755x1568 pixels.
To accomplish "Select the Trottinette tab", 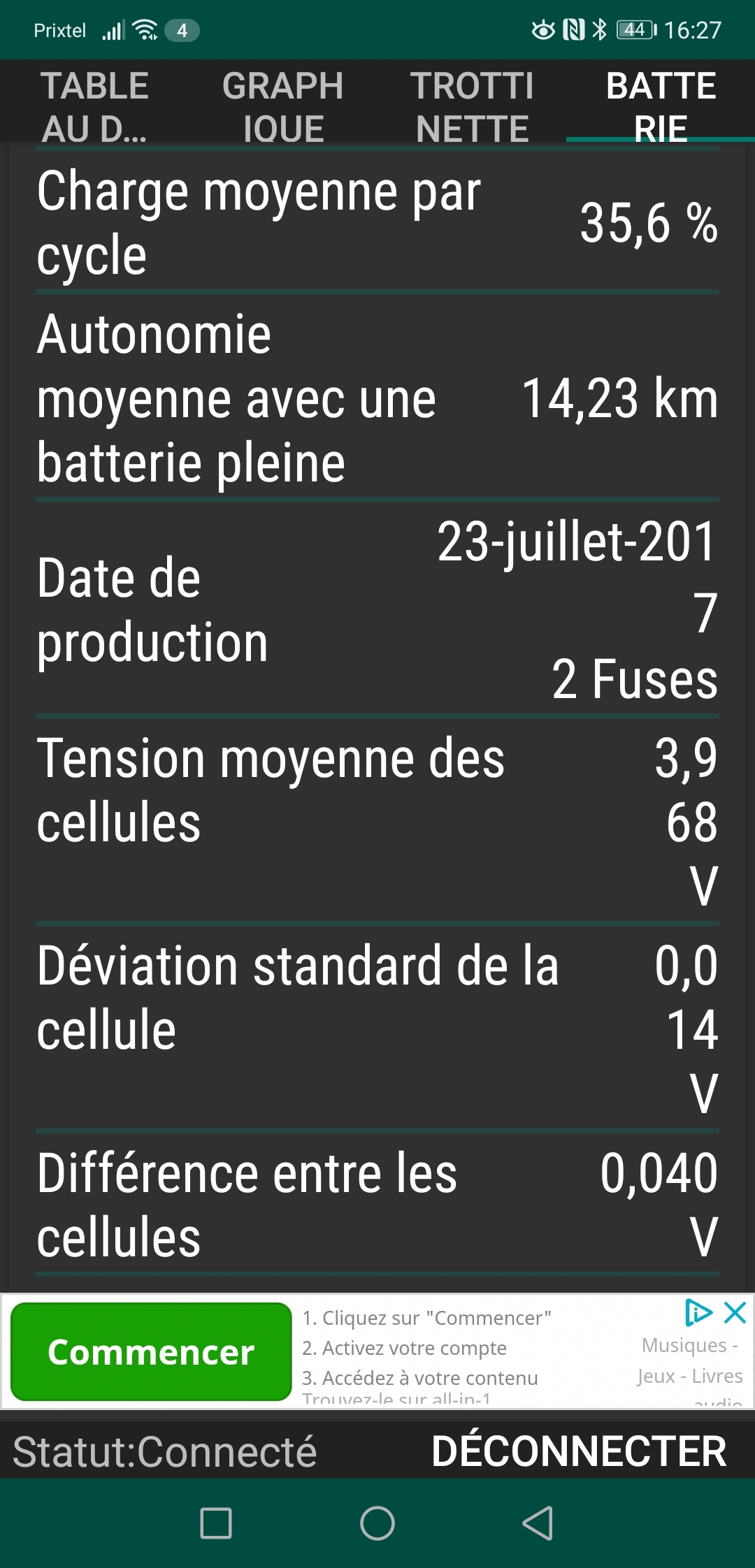I will click(472, 105).
